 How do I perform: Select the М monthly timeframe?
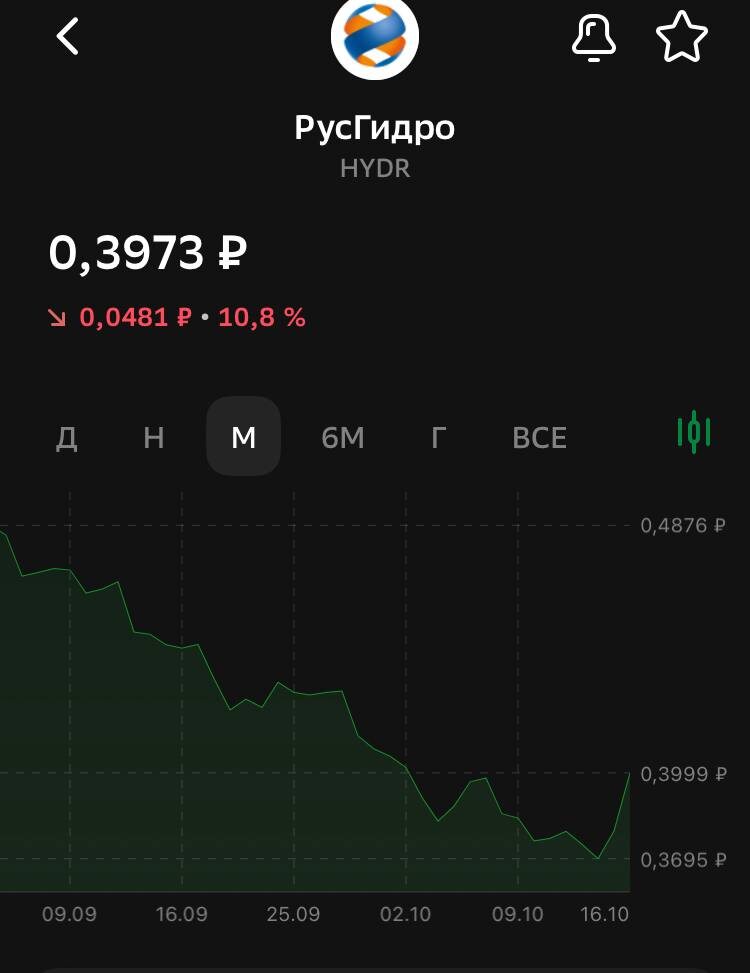point(243,437)
